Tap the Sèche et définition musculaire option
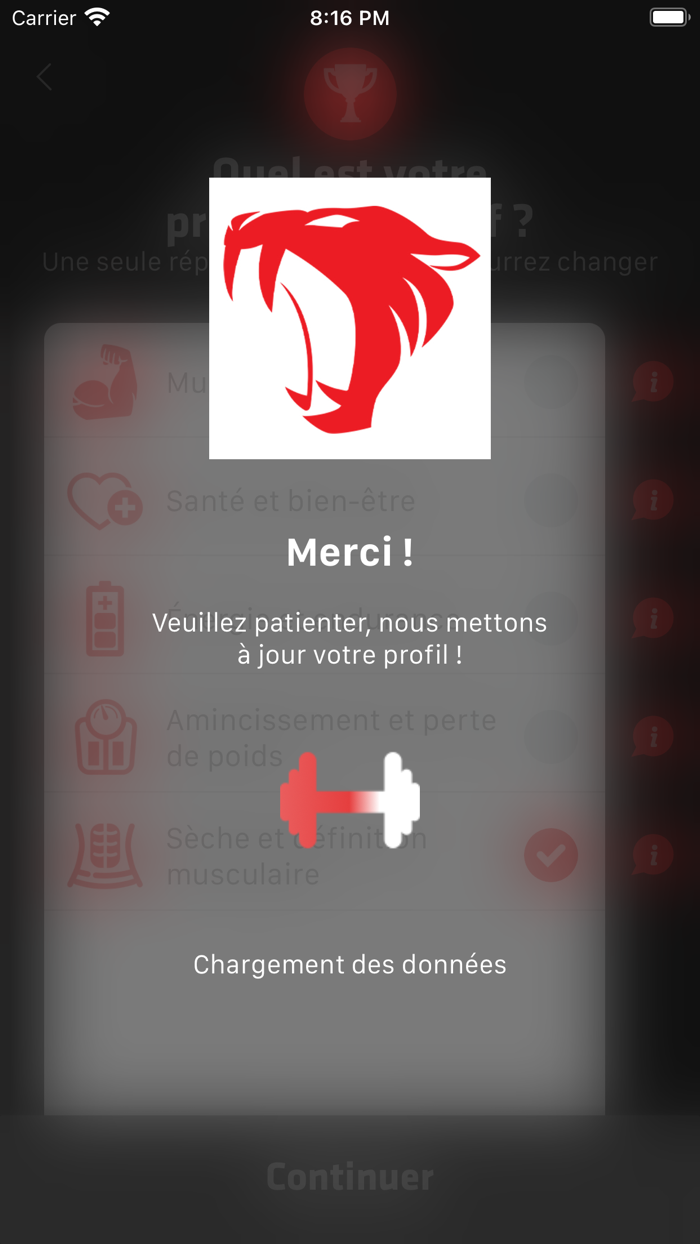Screen dimensions: 700x1244 point(324,855)
